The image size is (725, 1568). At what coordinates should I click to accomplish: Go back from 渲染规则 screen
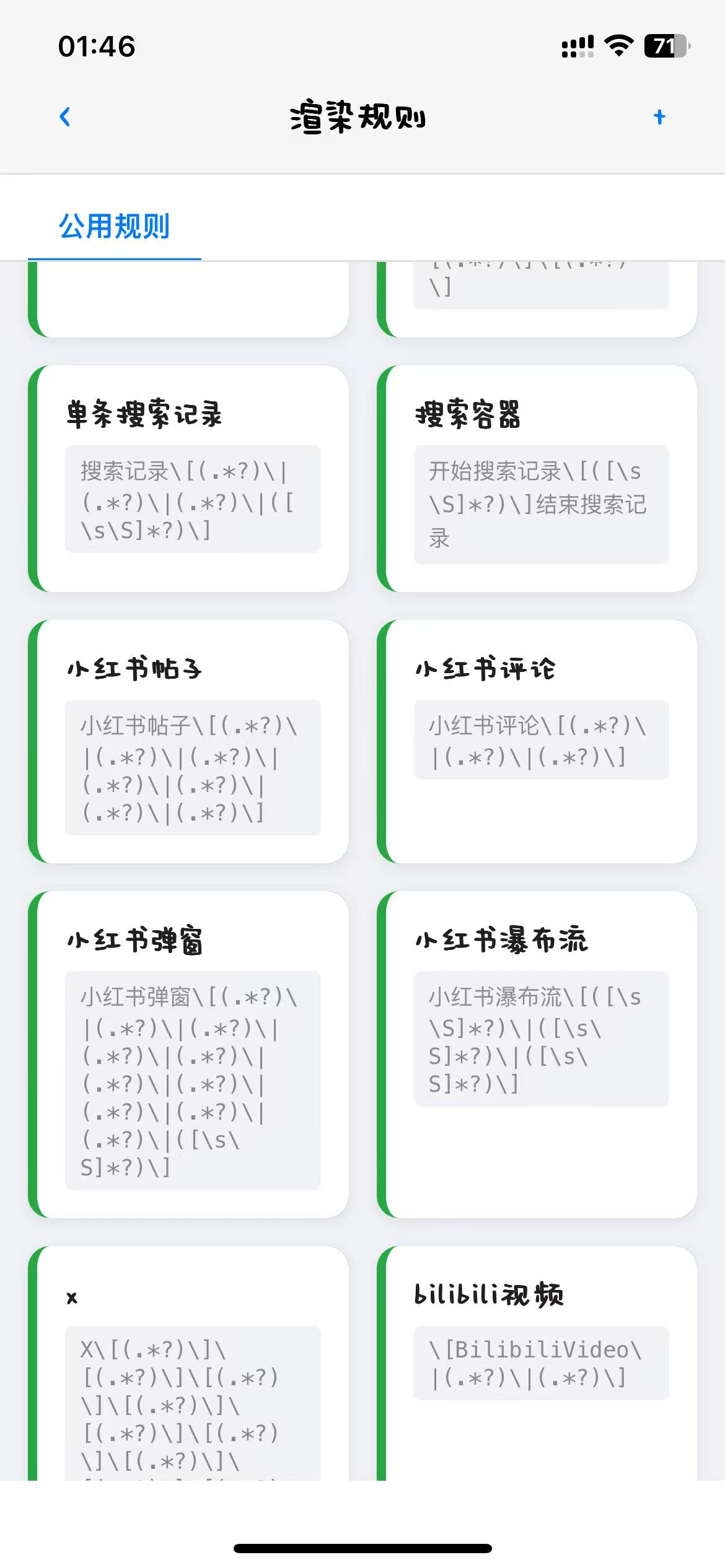tap(65, 116)
